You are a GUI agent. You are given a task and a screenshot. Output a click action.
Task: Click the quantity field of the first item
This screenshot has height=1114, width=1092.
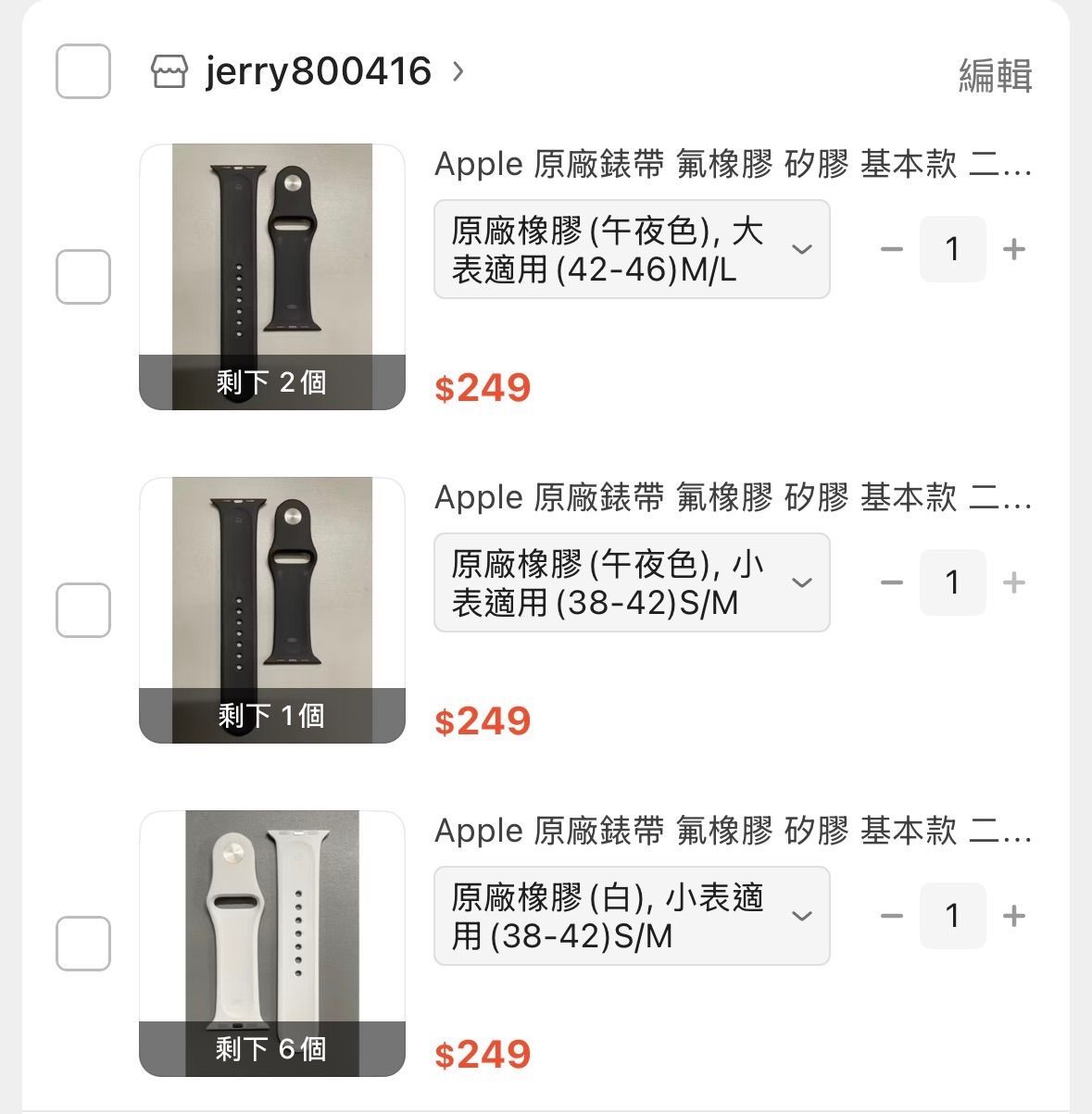(x=953, y=248)
